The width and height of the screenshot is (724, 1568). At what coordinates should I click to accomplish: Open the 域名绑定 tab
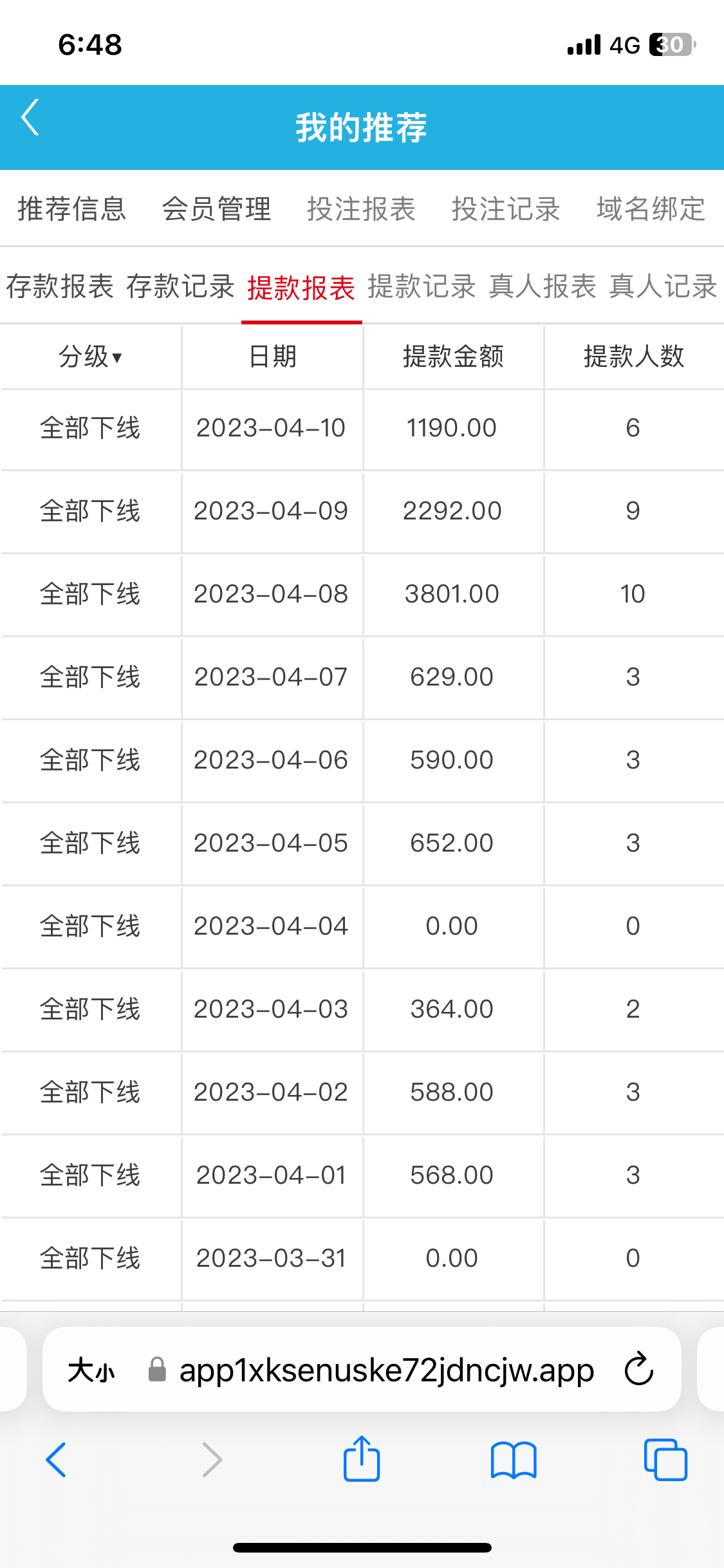click(651, 209)
